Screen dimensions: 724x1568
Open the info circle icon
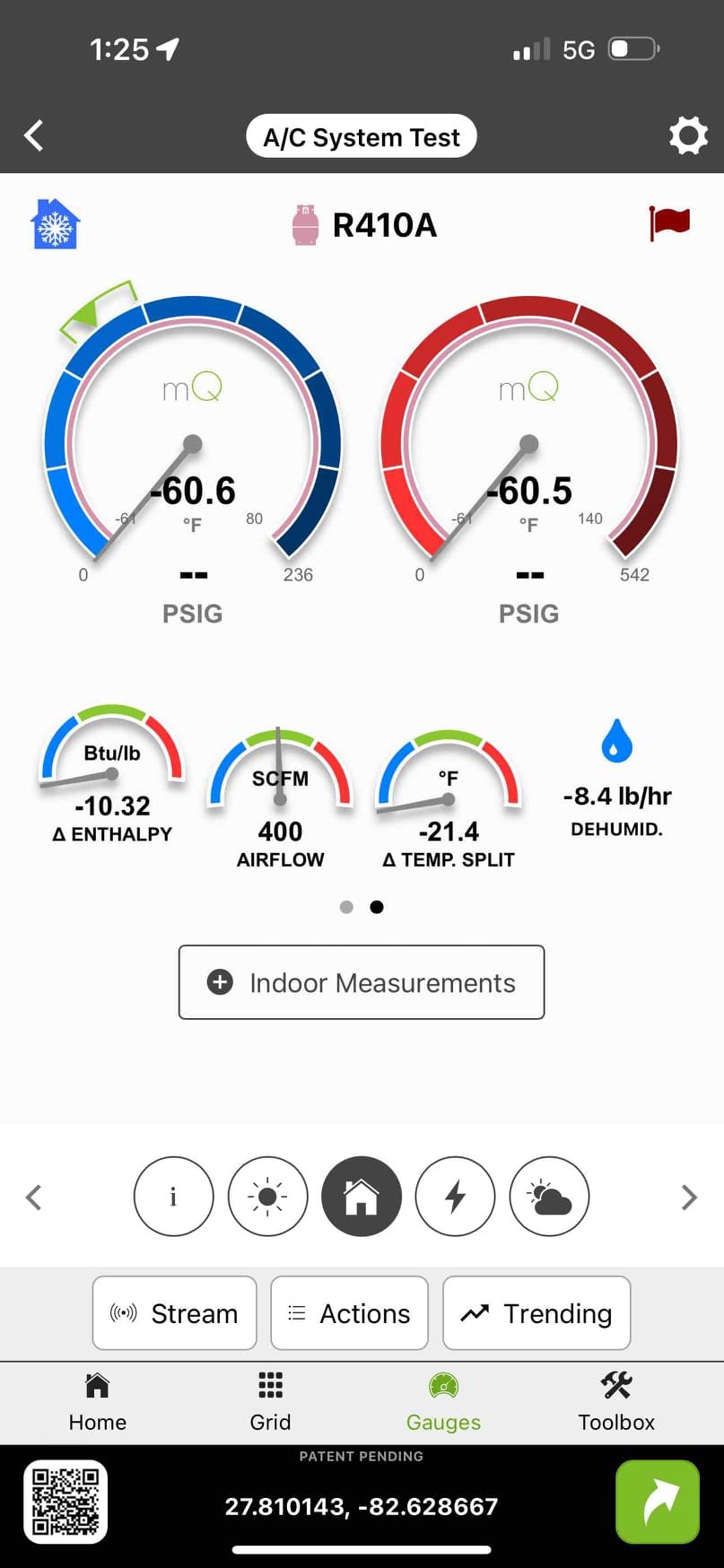tap(174, 1197)
